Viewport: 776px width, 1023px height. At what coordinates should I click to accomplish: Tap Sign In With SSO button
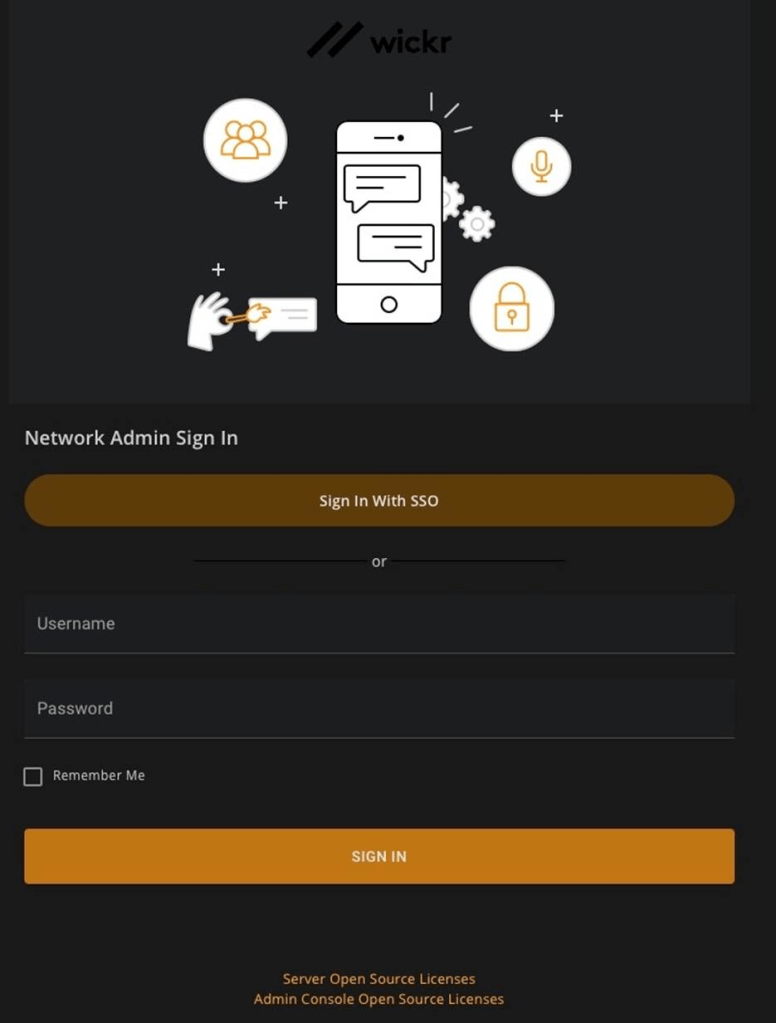[x=379, y=501]
